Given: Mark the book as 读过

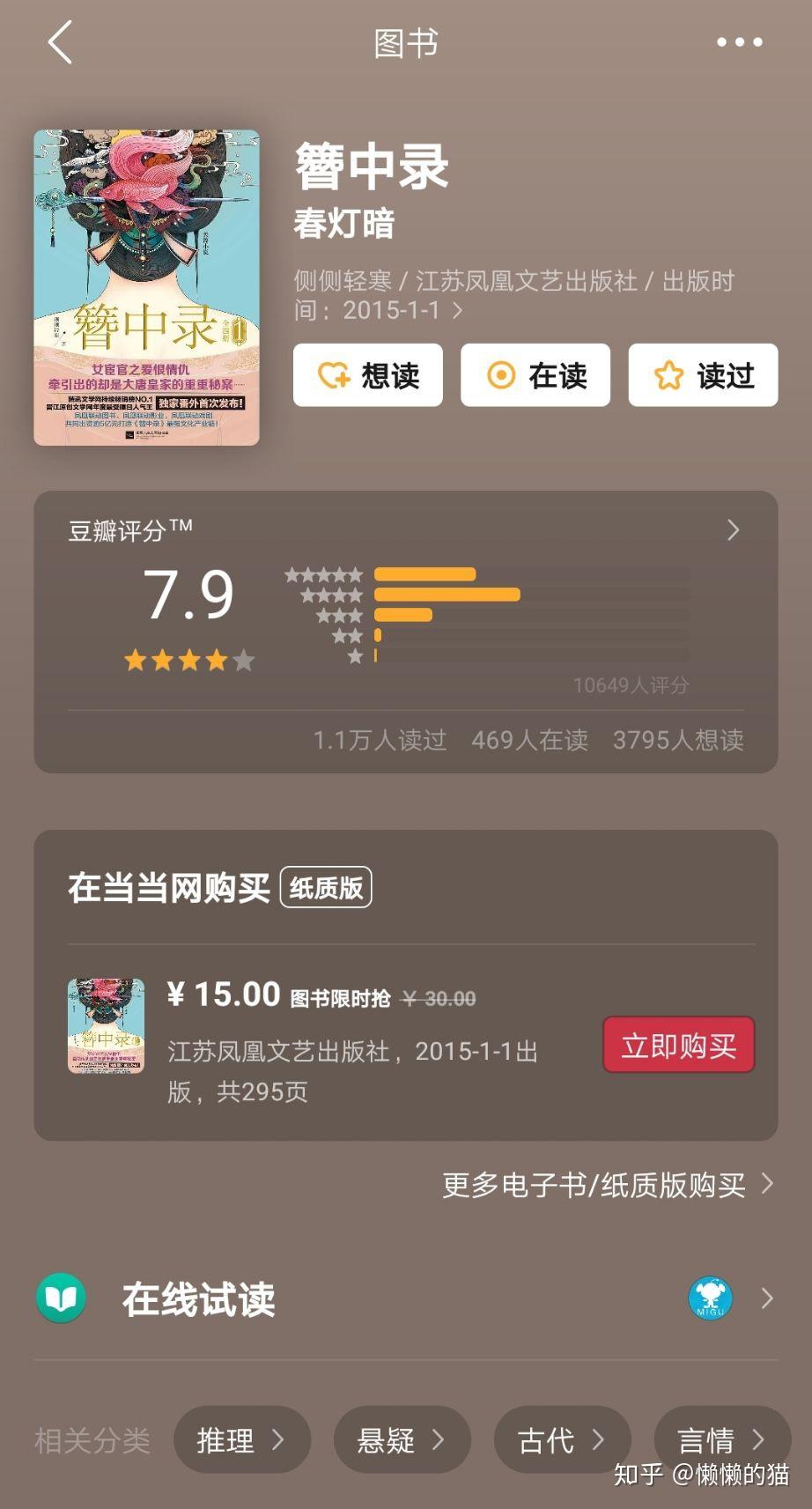Looking at the screenshot, I should 703,375.
